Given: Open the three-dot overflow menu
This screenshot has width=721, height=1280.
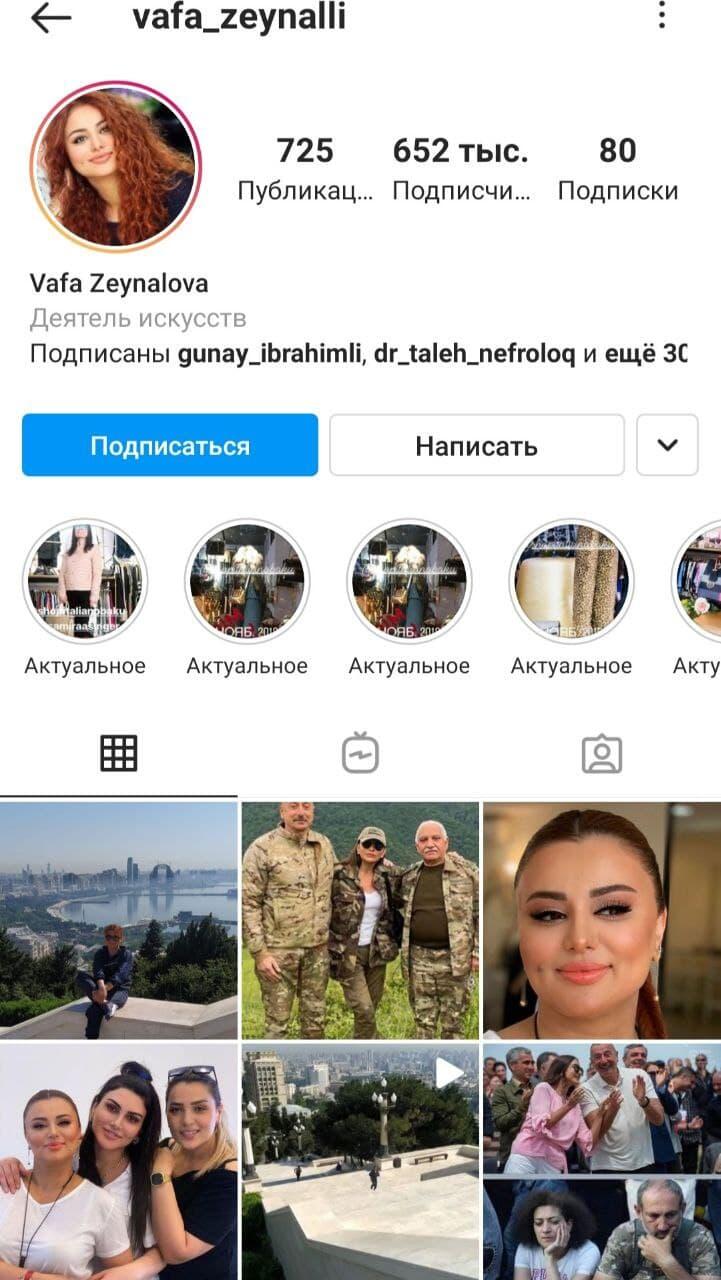Looking at the screenshot, I should click(x=661, y=16).
